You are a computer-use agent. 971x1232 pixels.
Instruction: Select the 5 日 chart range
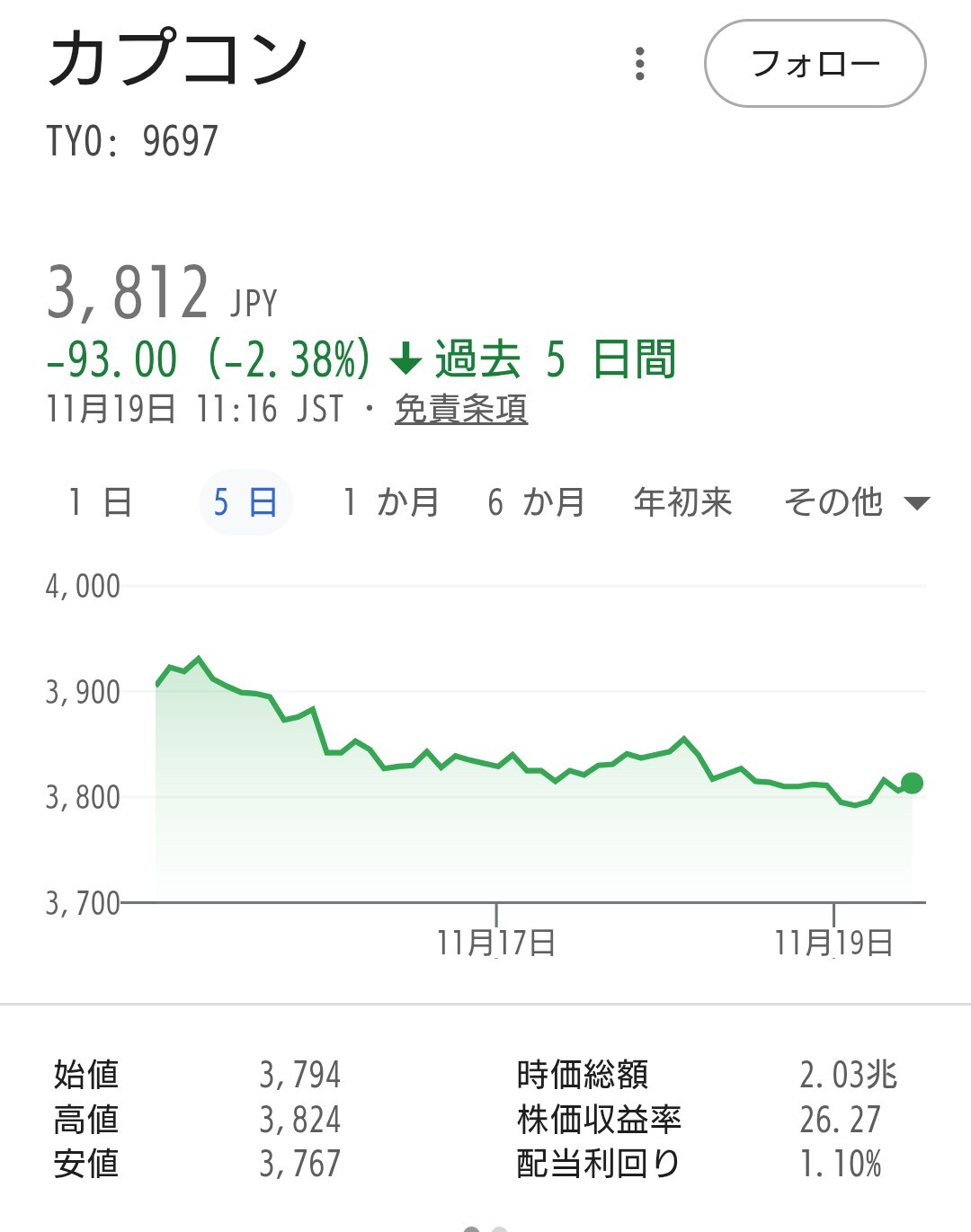tap(245, 502)
